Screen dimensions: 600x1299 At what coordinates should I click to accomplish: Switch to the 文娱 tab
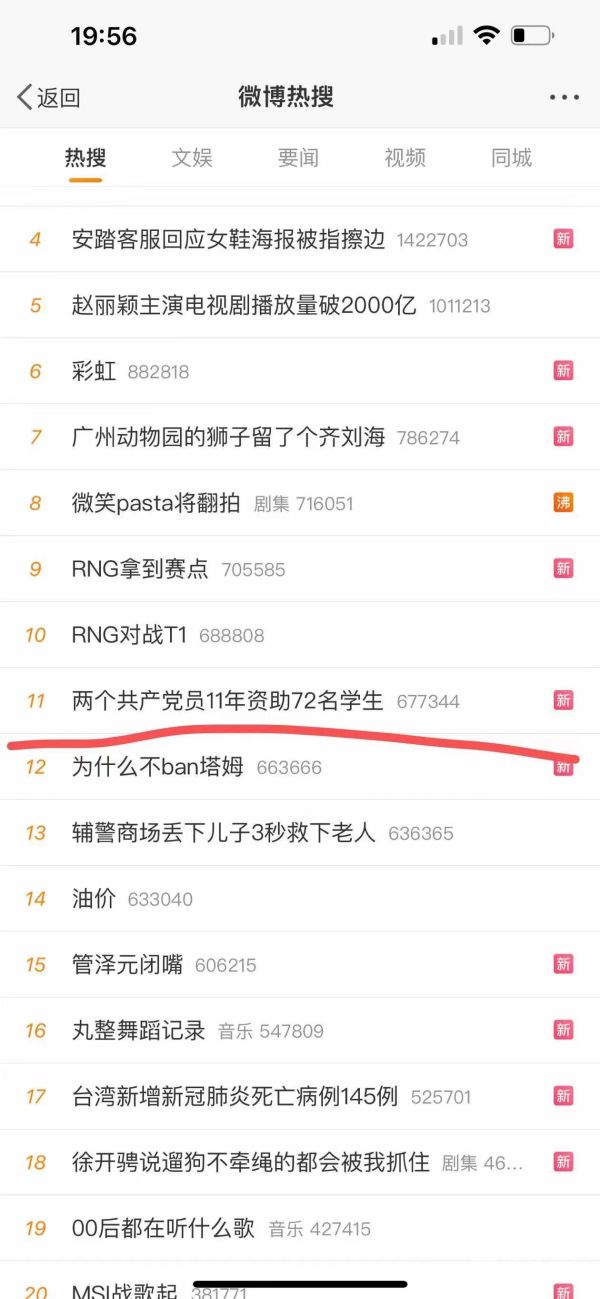tap(192, 157)
